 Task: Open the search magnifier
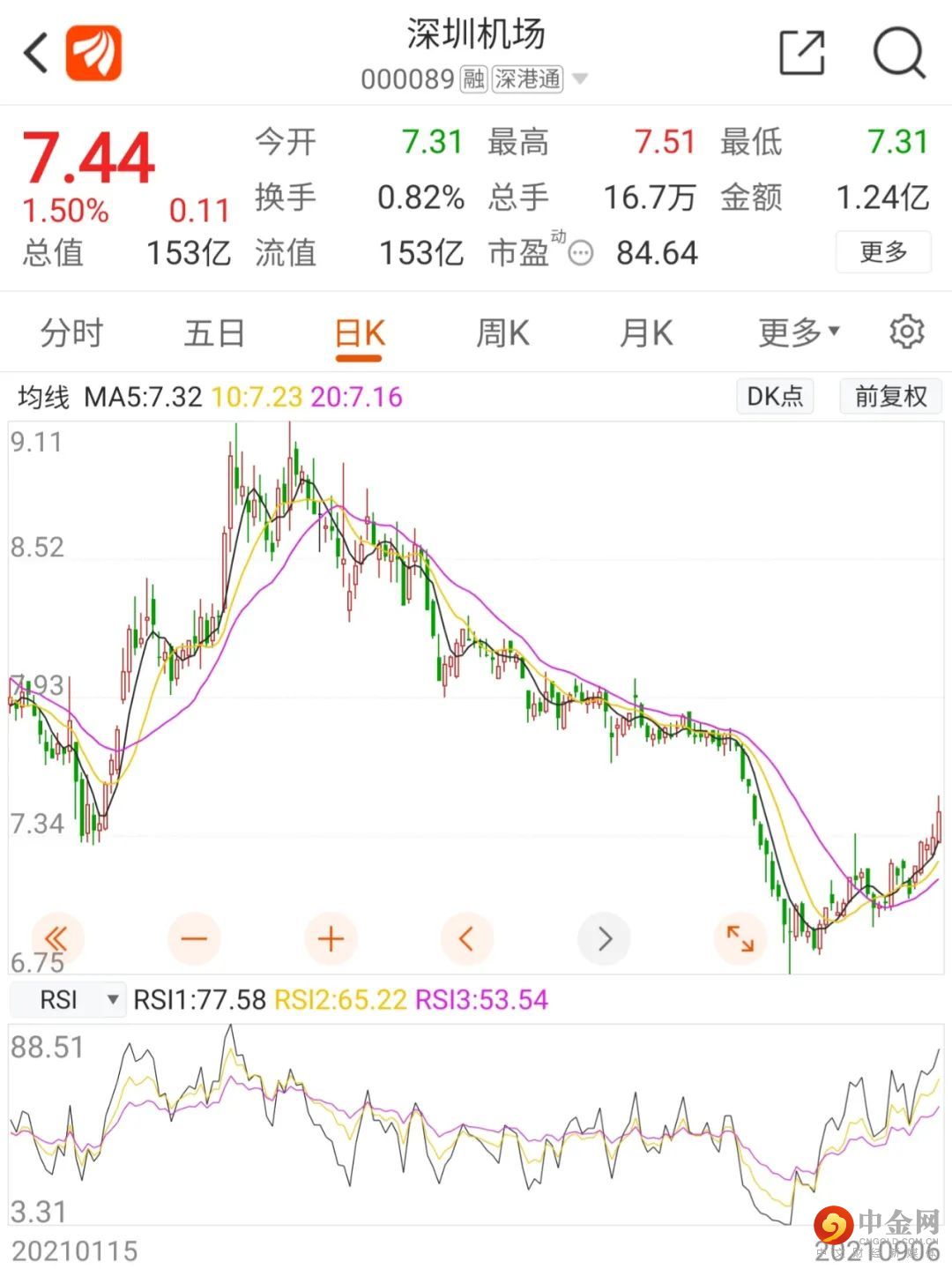pos(898,53)
